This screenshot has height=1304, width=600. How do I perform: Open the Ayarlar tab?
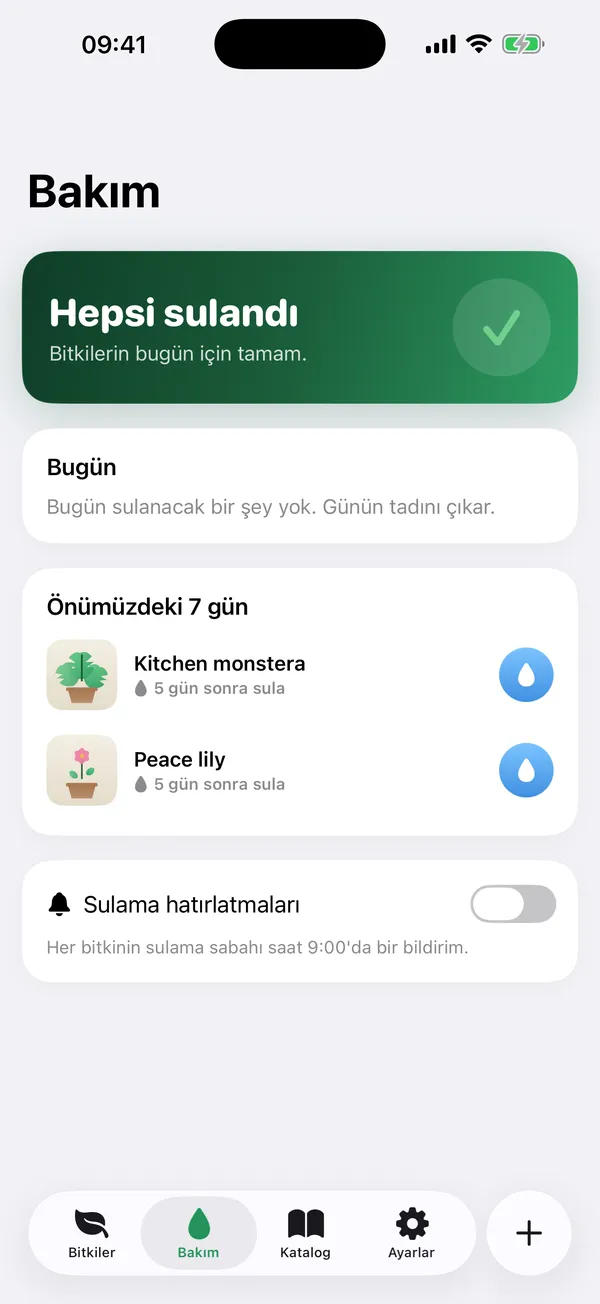click(x=412, y=1233)
